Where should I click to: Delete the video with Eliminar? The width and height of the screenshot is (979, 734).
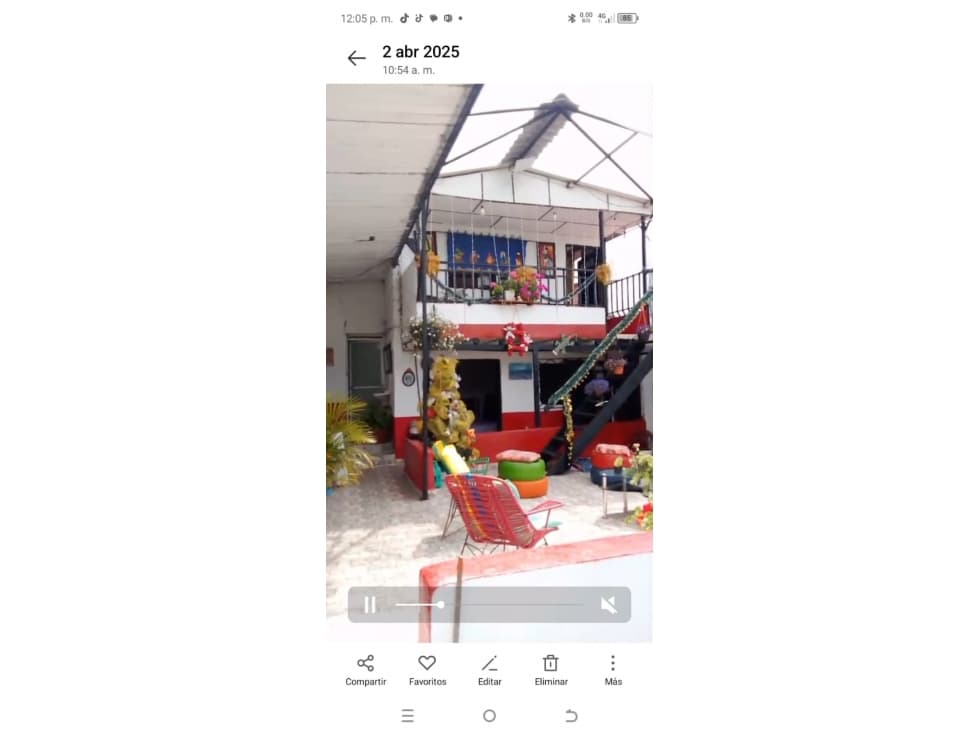(550, 669)
